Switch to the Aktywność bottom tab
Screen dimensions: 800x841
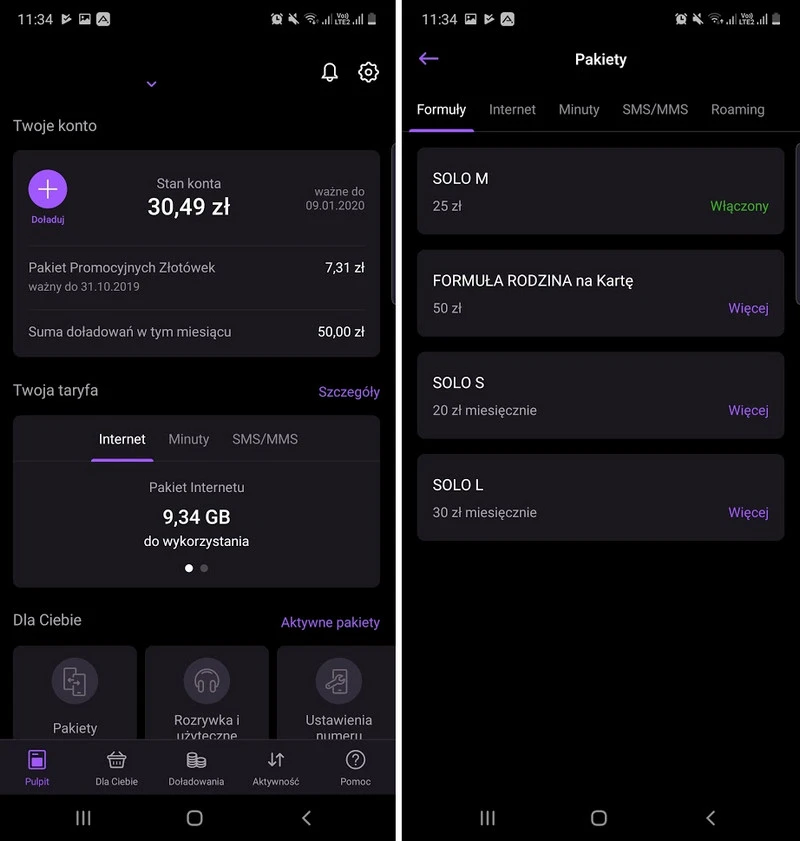coord(276,768)
